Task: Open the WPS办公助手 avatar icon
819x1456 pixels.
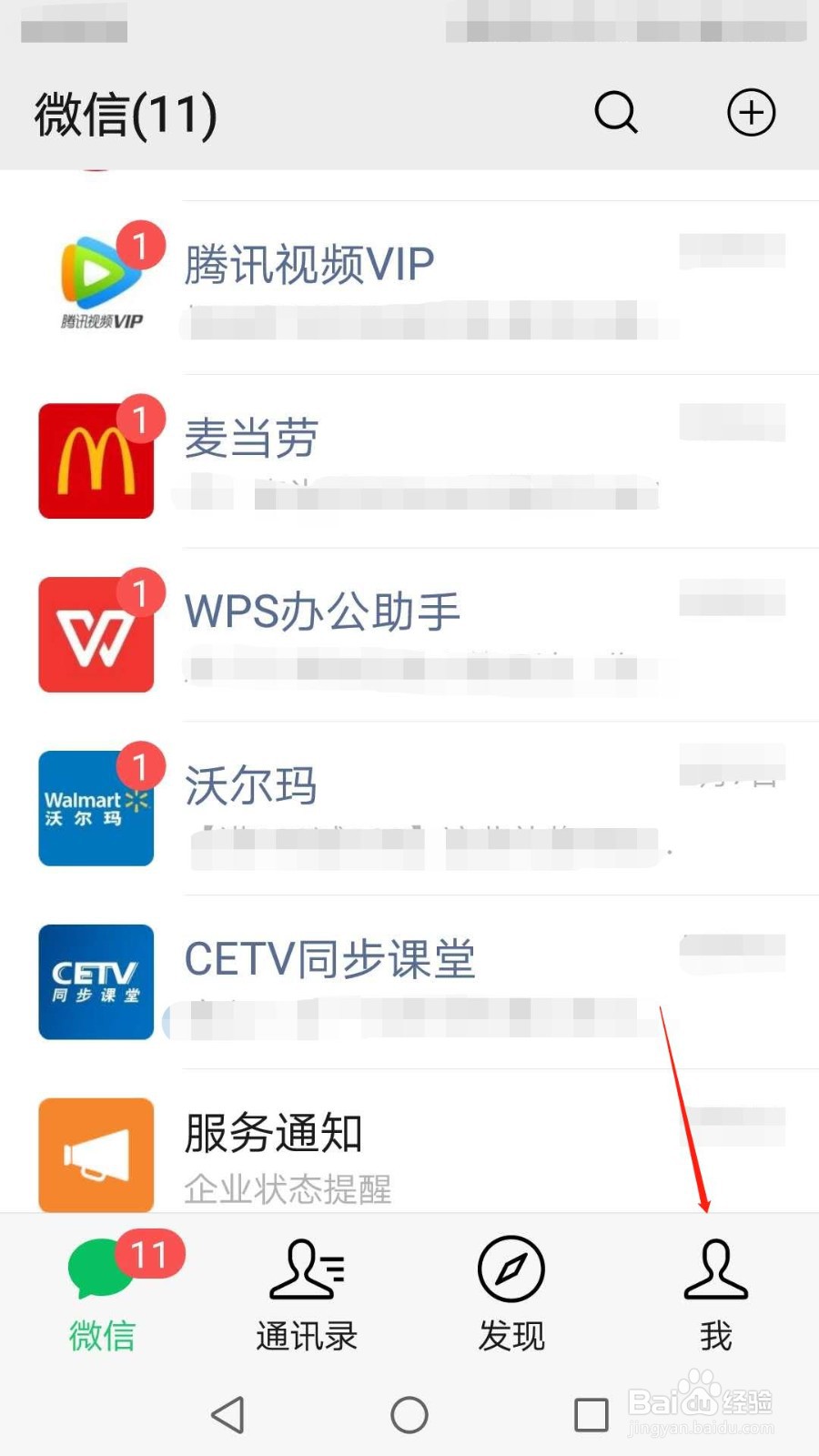Action: click(x=96, y=632)
